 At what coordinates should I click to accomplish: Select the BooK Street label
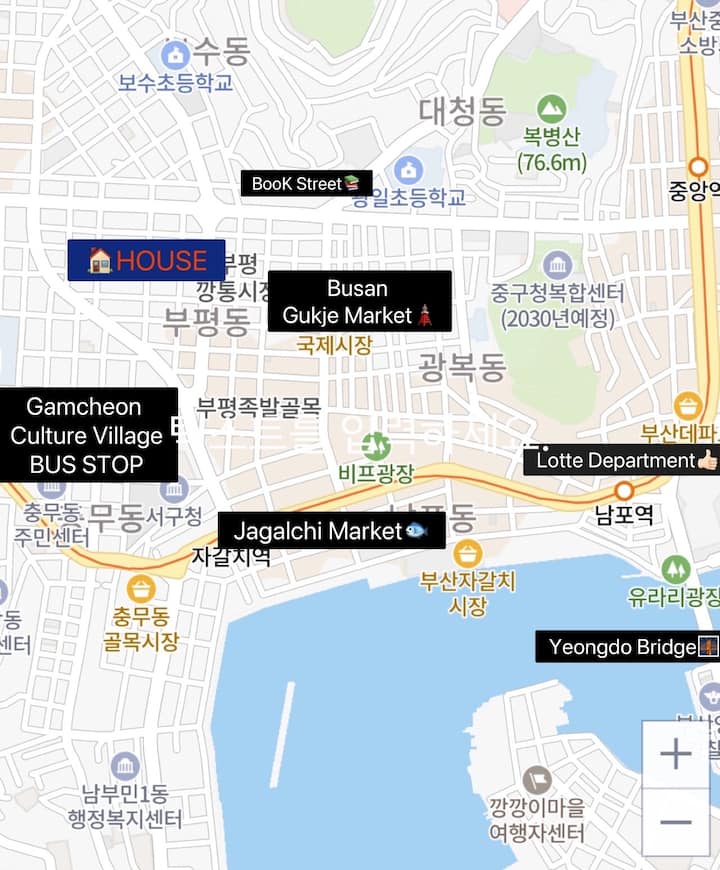click(307, 183)
